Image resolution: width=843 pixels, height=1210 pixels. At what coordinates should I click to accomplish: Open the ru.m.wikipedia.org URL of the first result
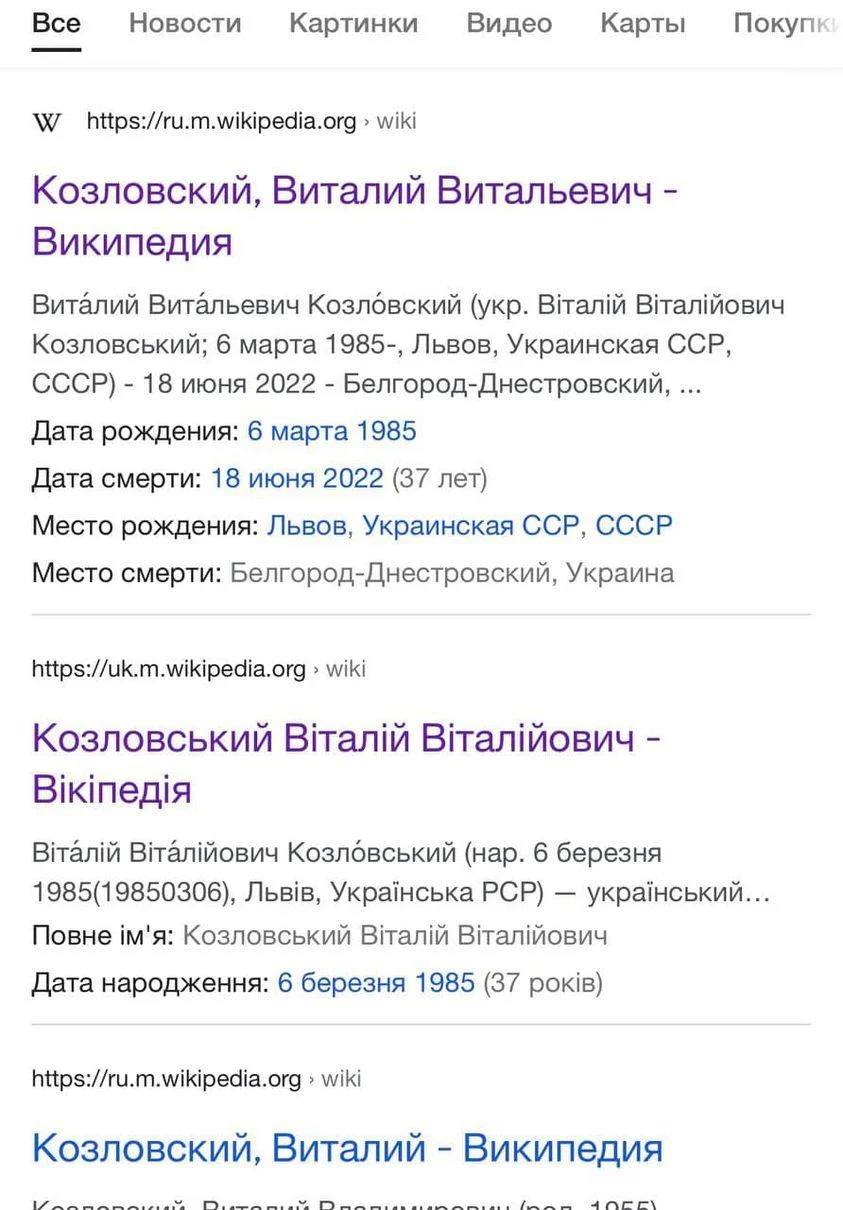pyautogui.click(x=219, y=121)
